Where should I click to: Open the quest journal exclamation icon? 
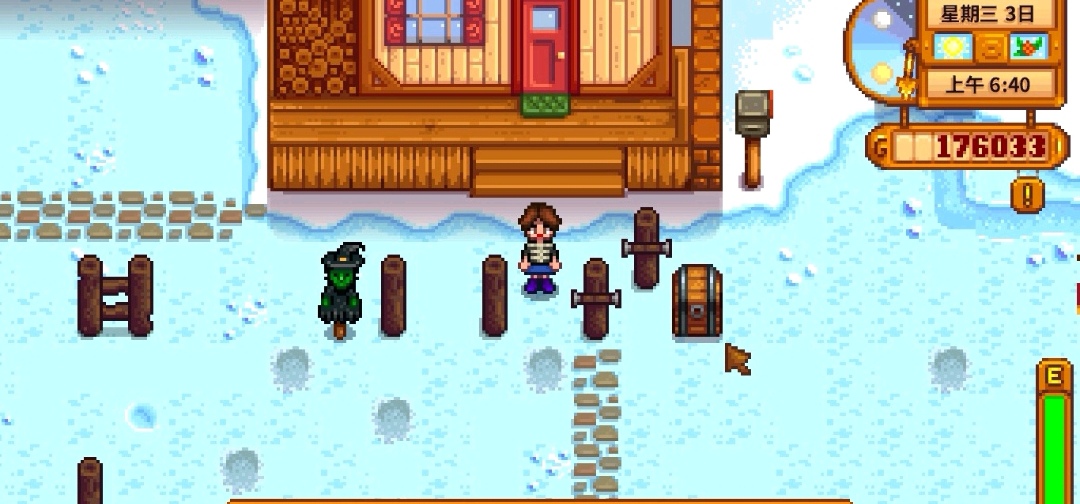click(x=1027, y=193)
